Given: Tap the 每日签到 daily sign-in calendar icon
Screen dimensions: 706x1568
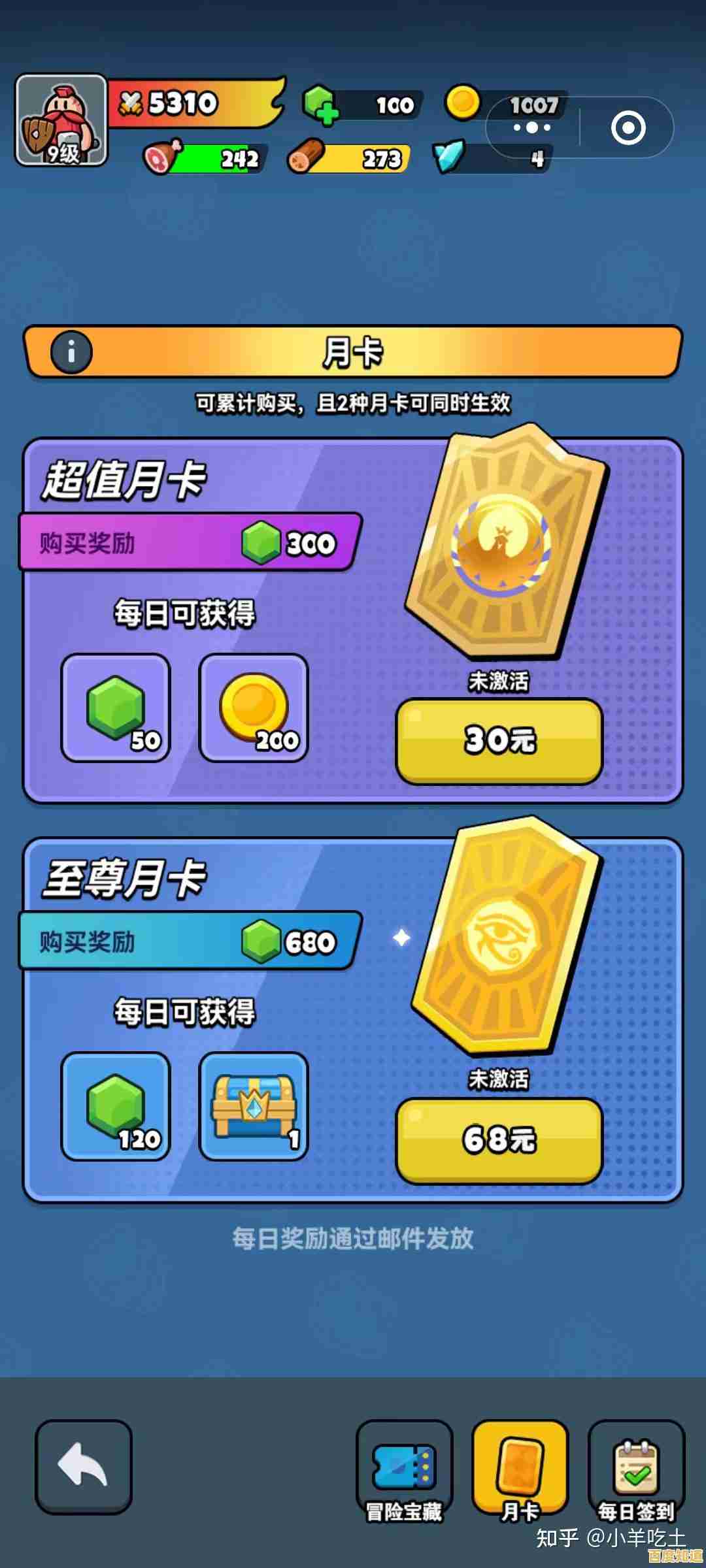Looking at the screenshot, I should click(639, 1463).
